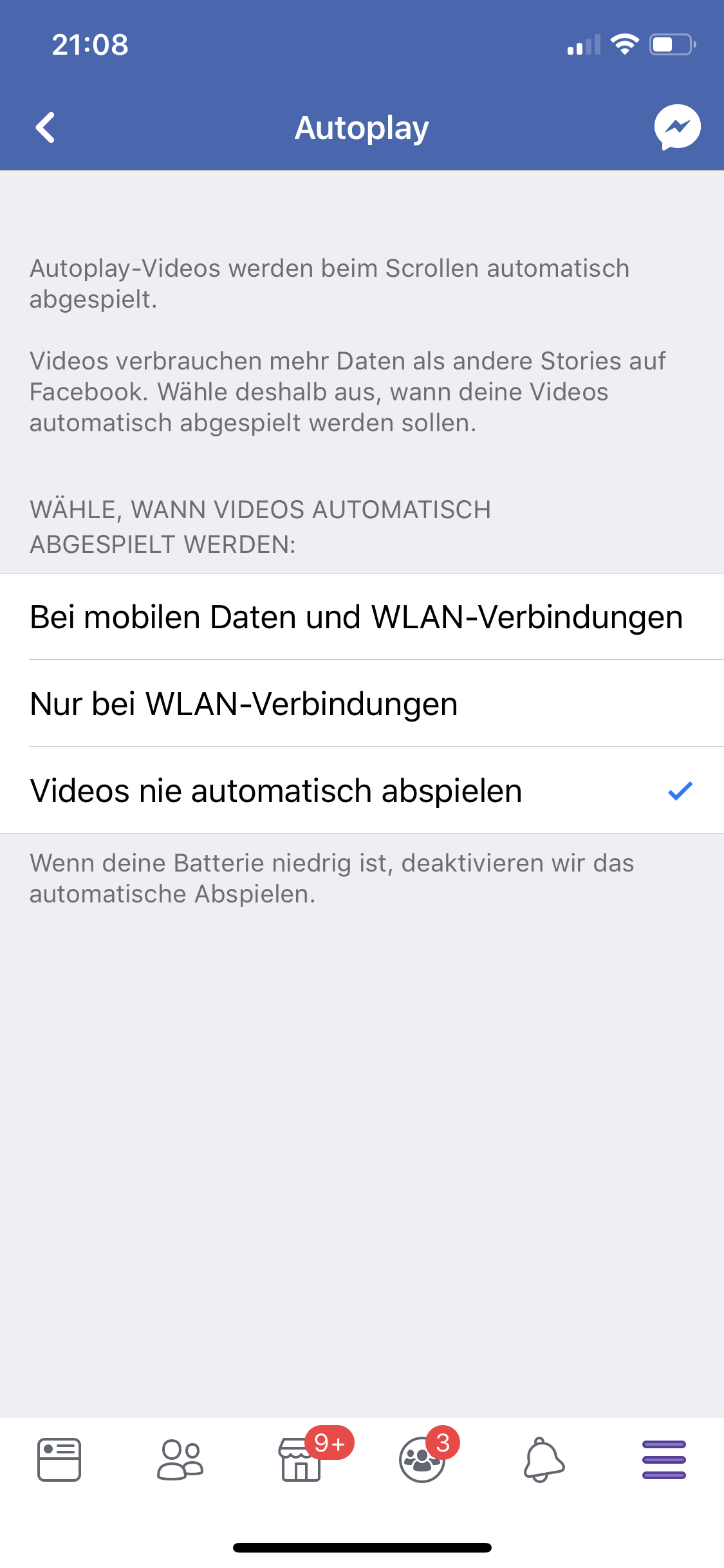724x1568 pixels.
Task: Switch to the News Feed tab
Action: 59,1459
